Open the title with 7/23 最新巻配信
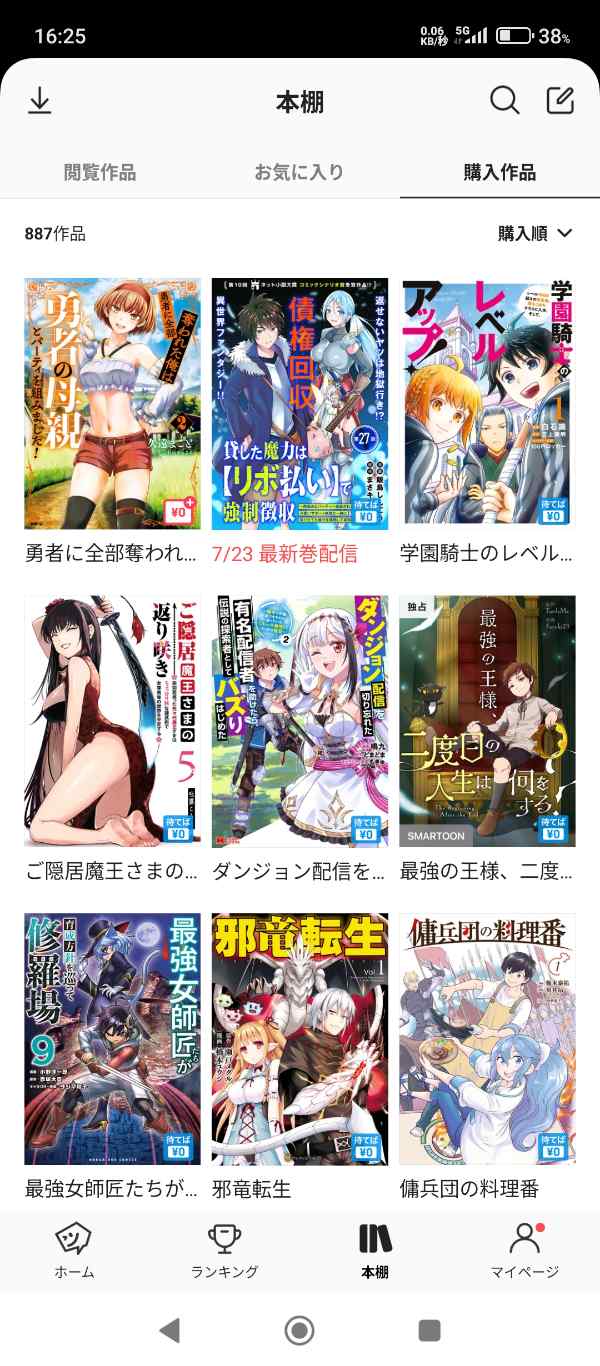This screenshot has width=600, height=1366. (x=299, y=403)
